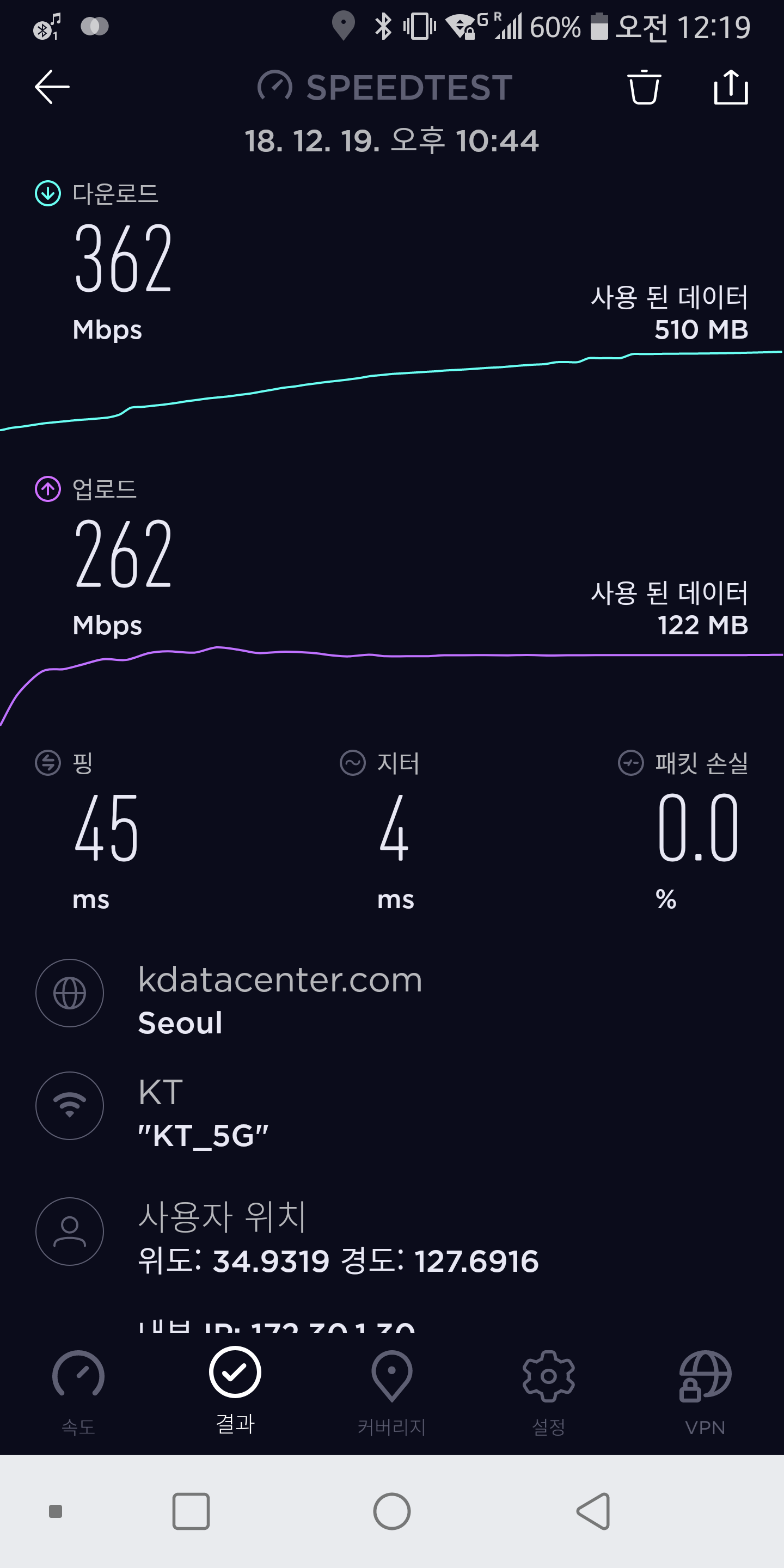
Task: Go back using the top-left arrow
Action: (52, 87)
